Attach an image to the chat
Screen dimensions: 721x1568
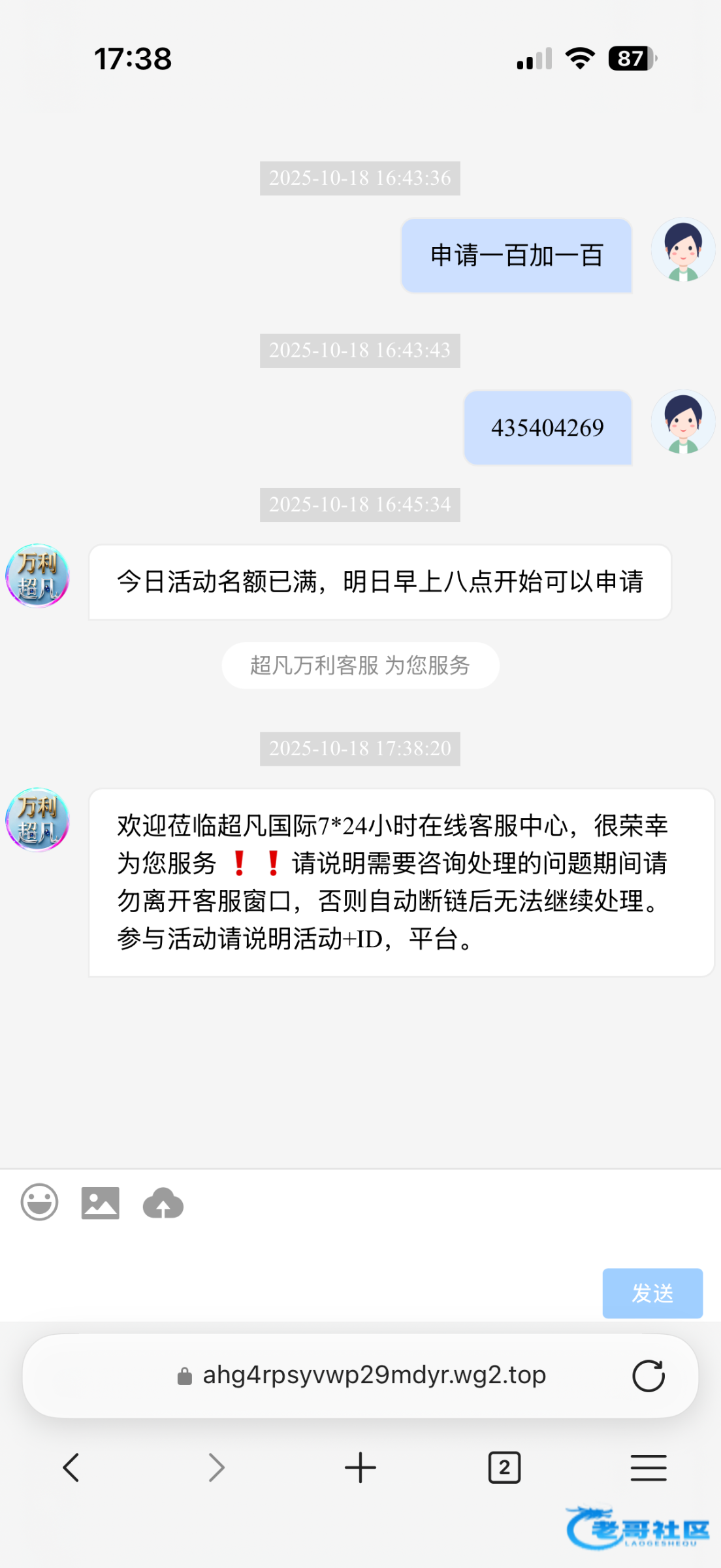[101, 1203]
